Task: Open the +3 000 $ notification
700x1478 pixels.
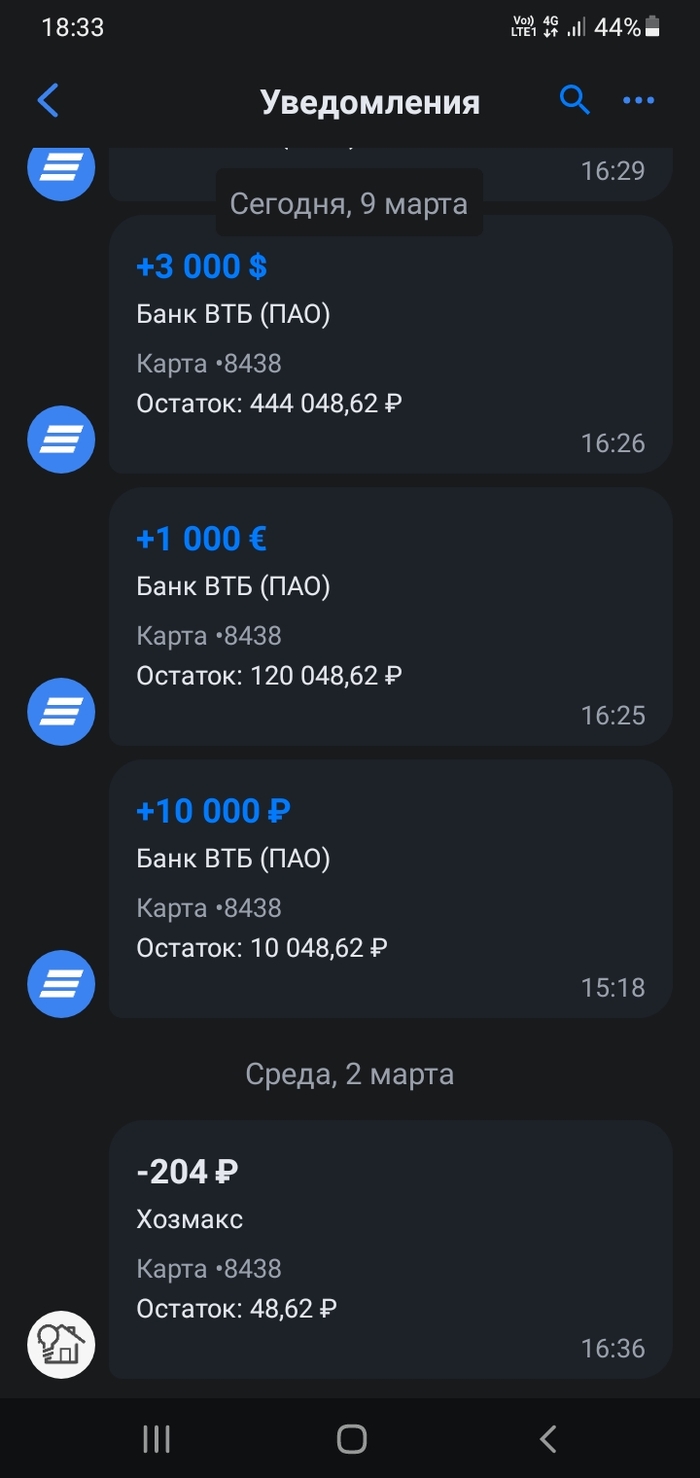Action: (390, 344)
